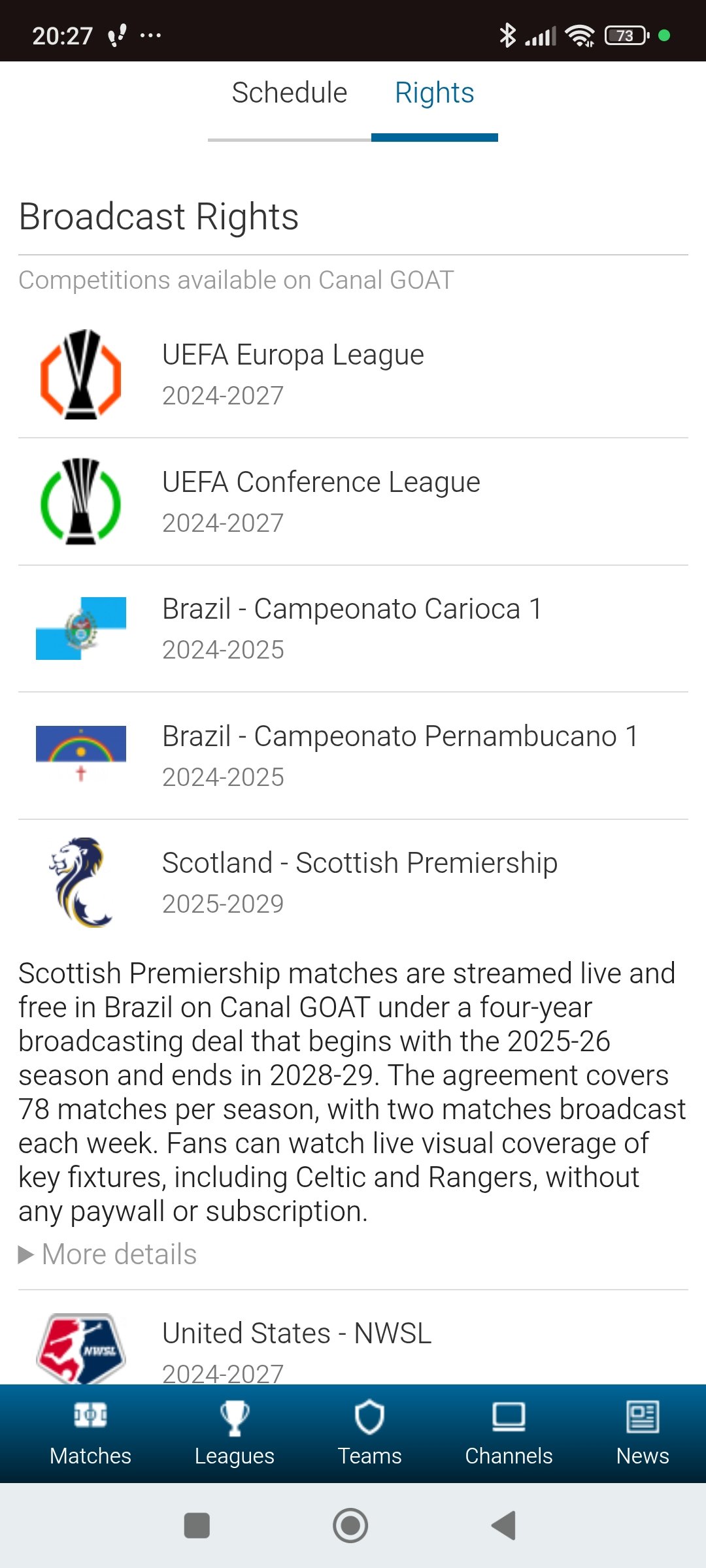Open United States NWSL entry
Screen dimensions: 706x1568
[353, 1347]
